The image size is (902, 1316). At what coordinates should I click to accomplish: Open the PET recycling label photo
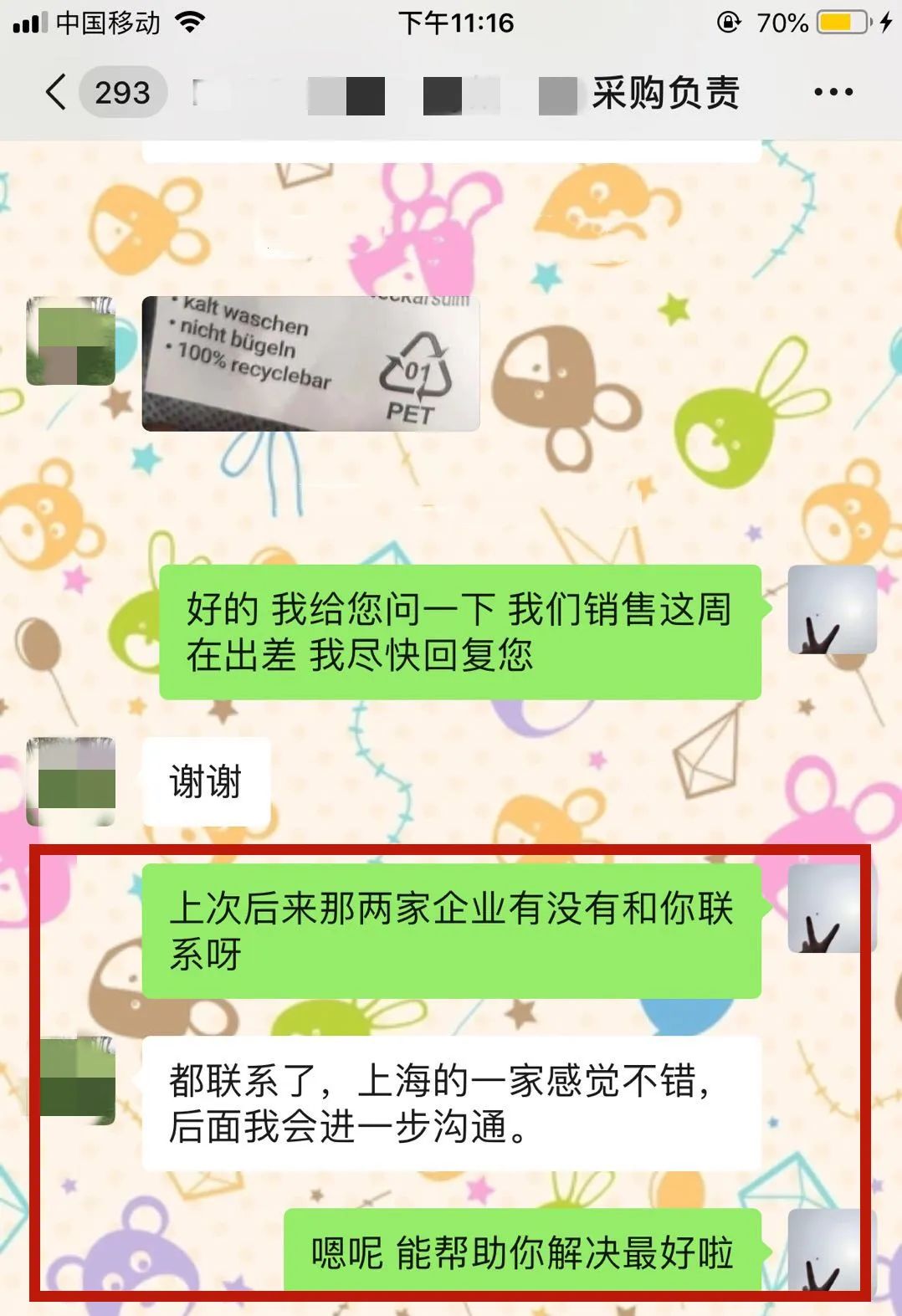(310, 364)
